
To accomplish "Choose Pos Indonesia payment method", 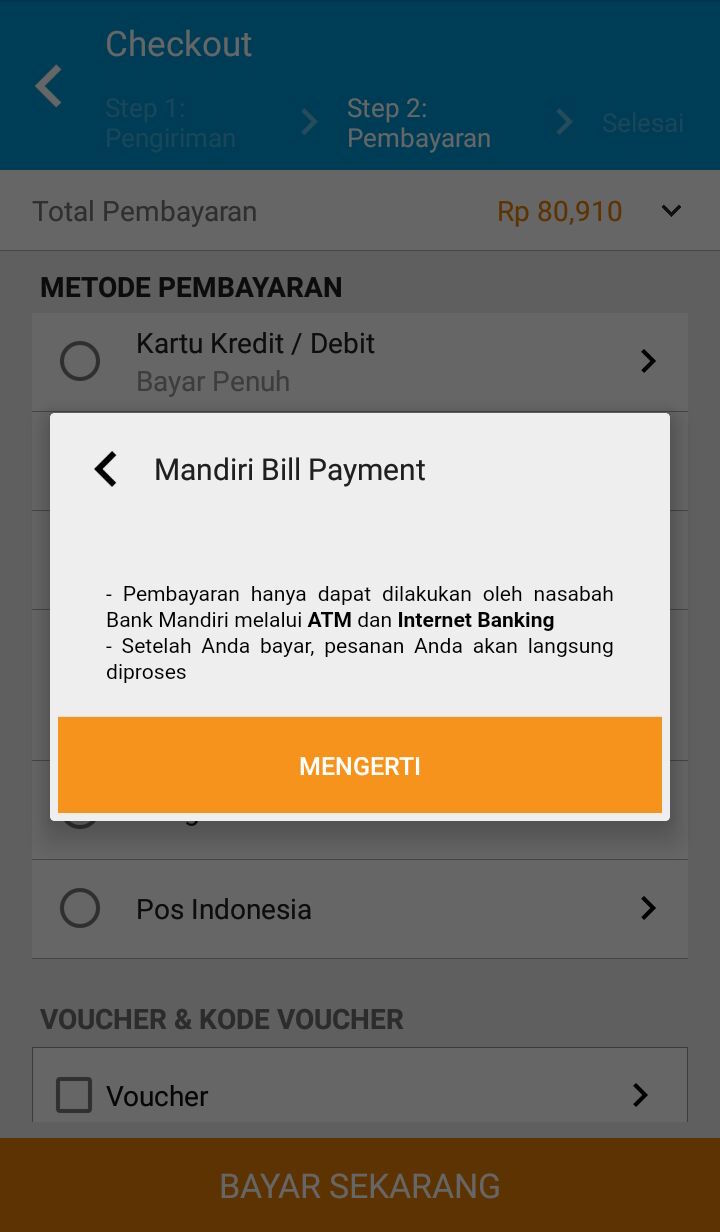I will [x=360, y=909].
